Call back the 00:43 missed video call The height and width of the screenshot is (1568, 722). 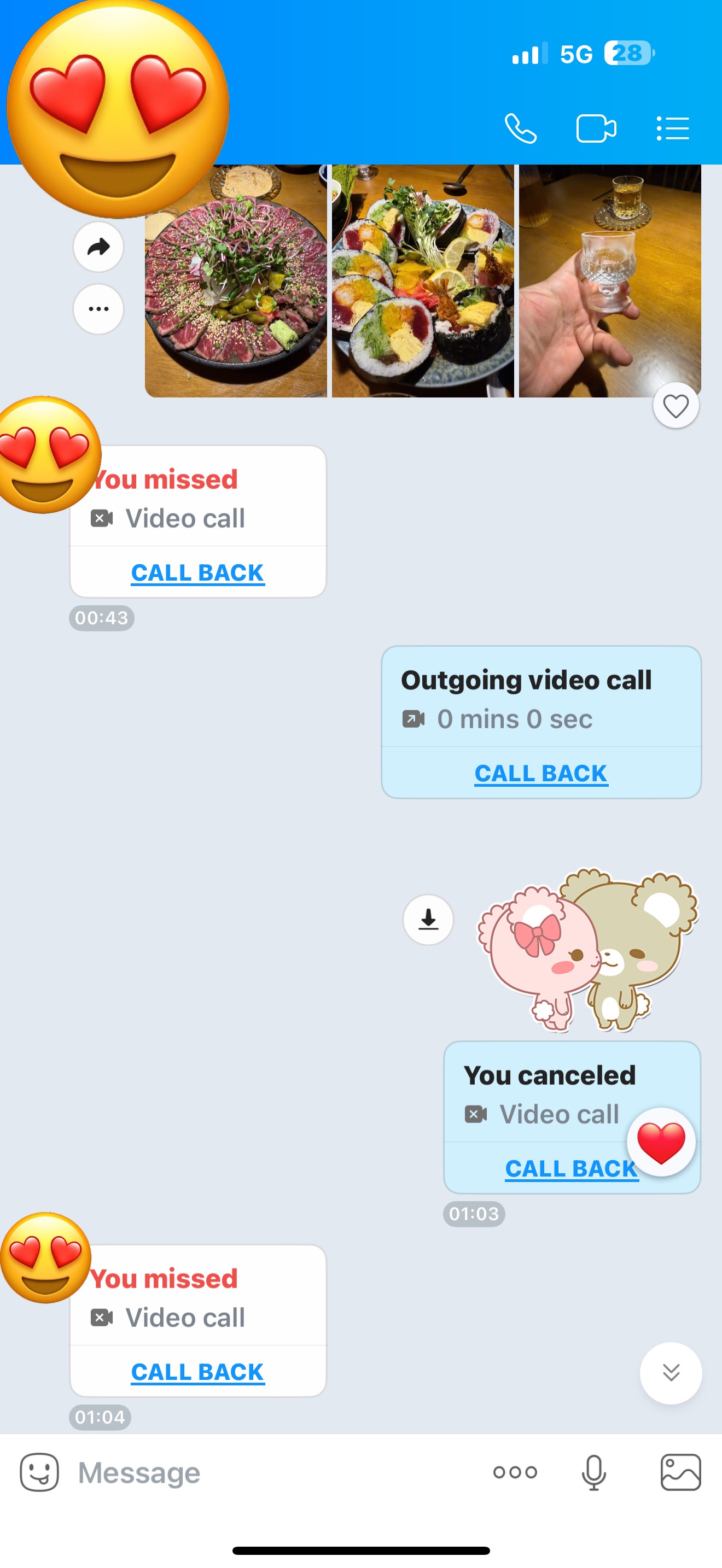click(x=198, y=573)
